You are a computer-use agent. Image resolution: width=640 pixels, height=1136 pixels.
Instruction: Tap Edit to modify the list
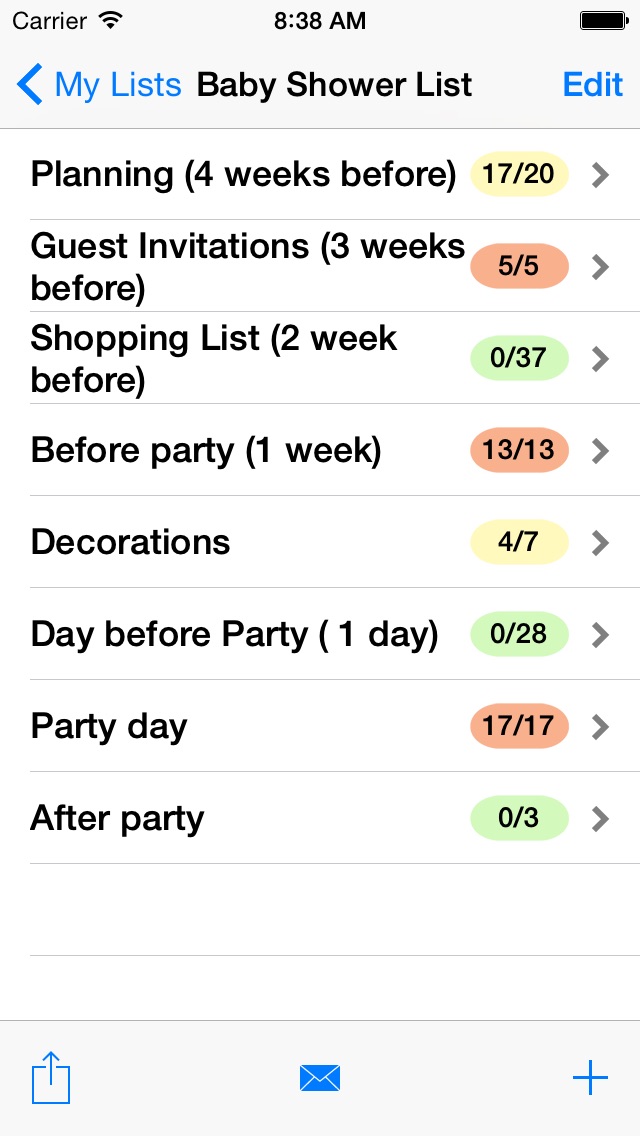tap(593, 85)
